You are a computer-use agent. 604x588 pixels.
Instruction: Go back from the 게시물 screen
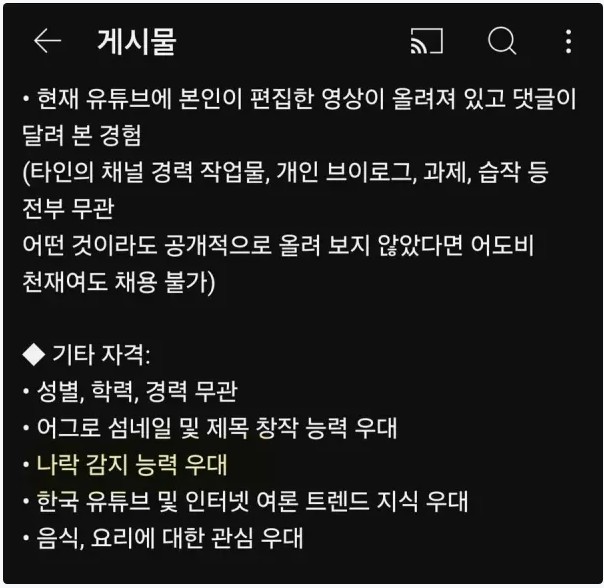(x=47, y=41)
